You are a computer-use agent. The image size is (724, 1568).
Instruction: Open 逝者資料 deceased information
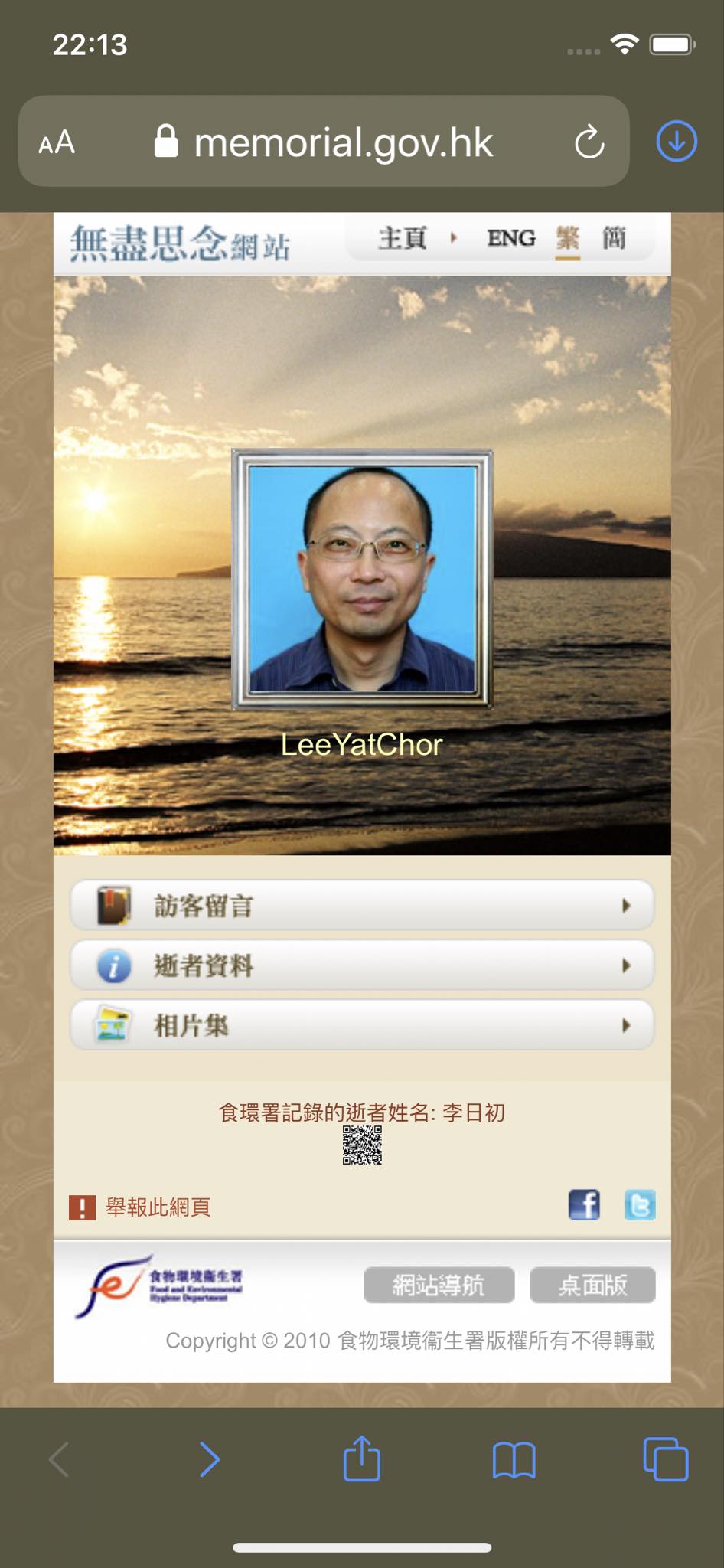click(x=361, y=965)
